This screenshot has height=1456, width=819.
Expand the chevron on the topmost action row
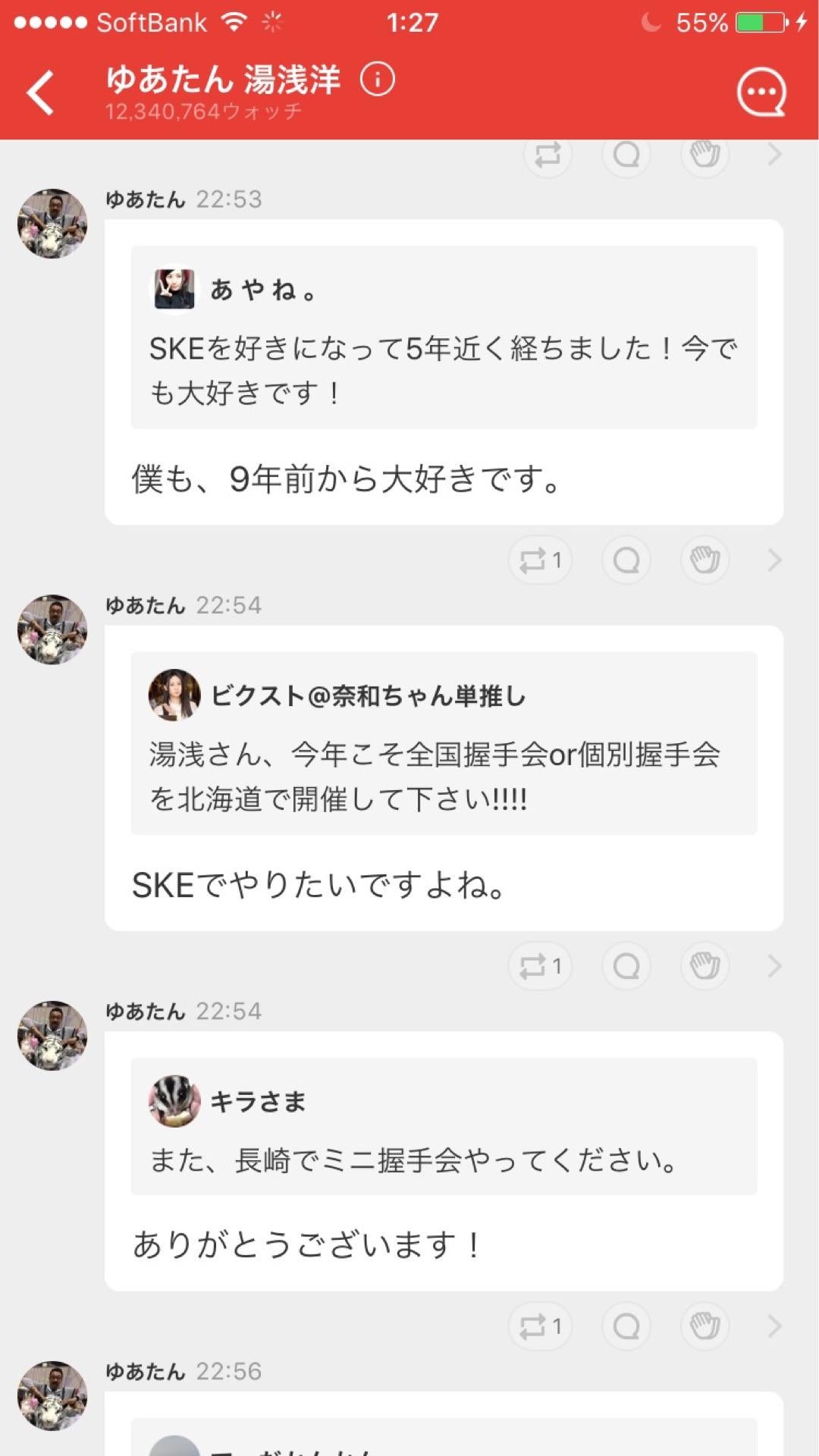pos(774,154)
